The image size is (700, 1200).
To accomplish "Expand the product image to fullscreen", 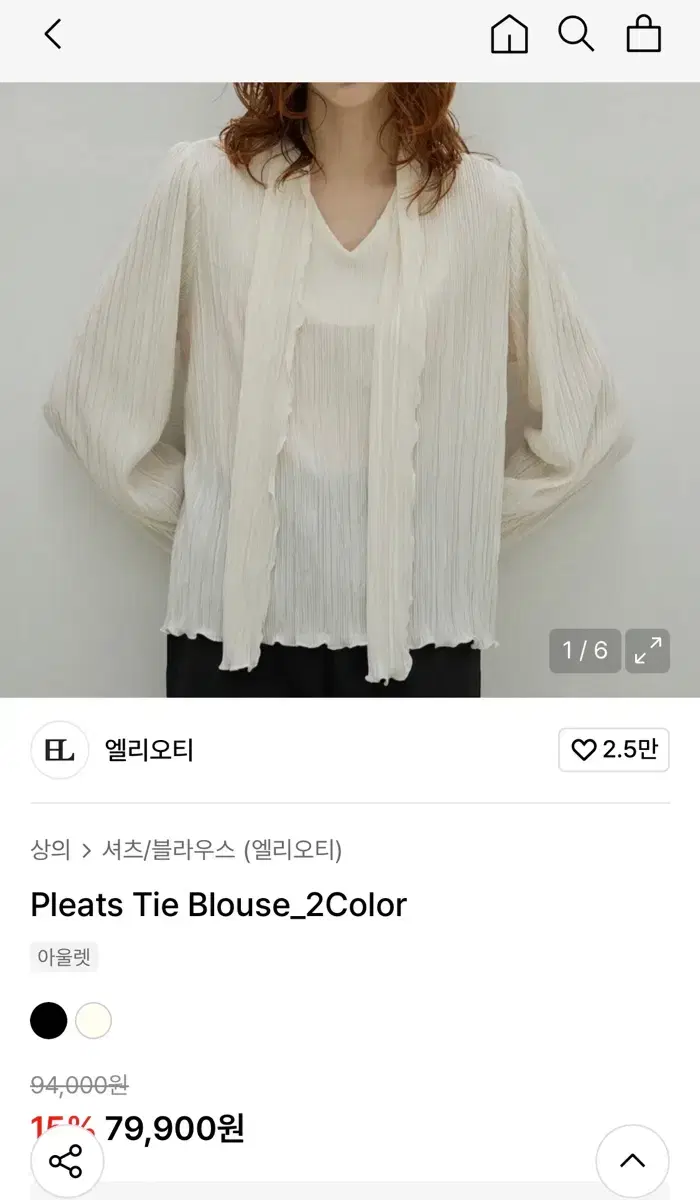I will pos(648,651).
